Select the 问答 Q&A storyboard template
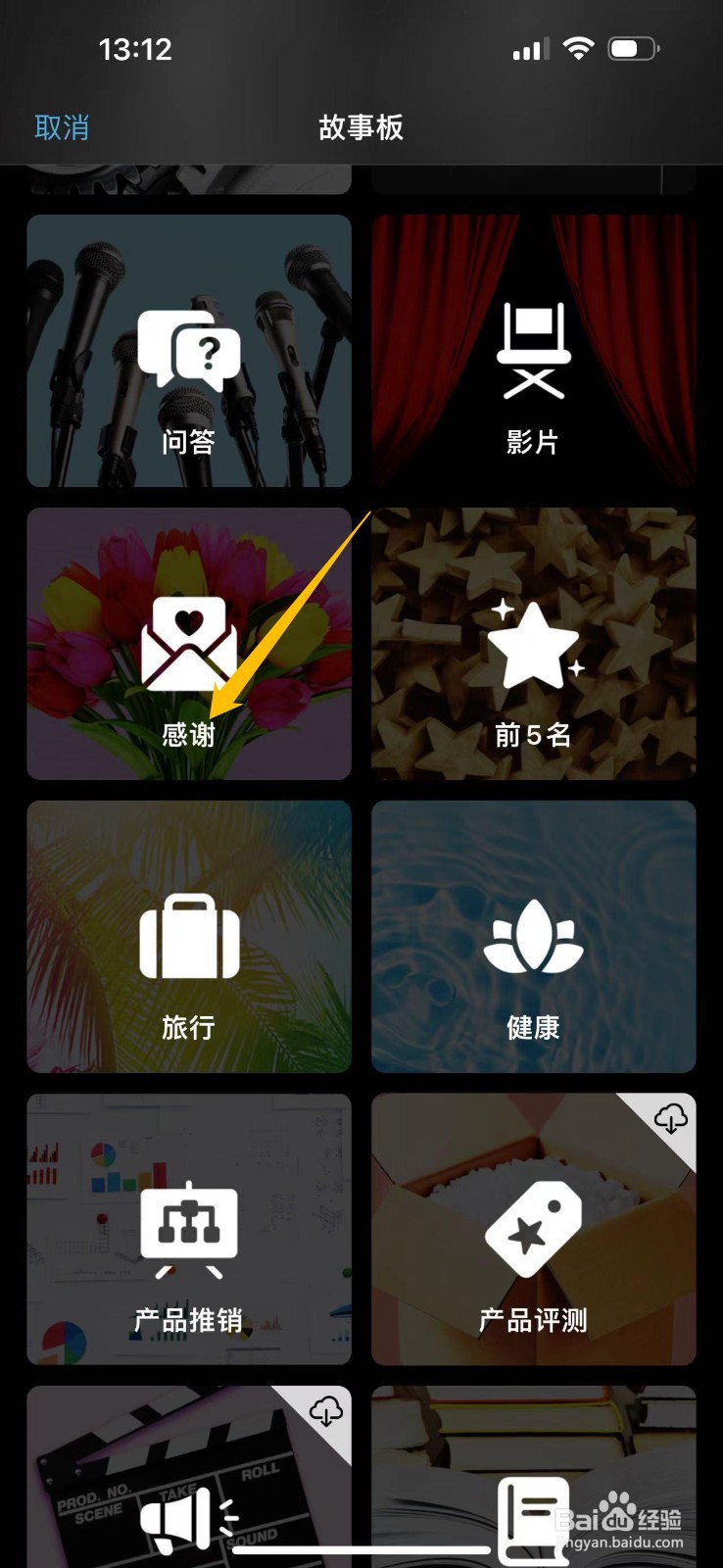Screen dimensions: 723x1568 coord(188,351)
